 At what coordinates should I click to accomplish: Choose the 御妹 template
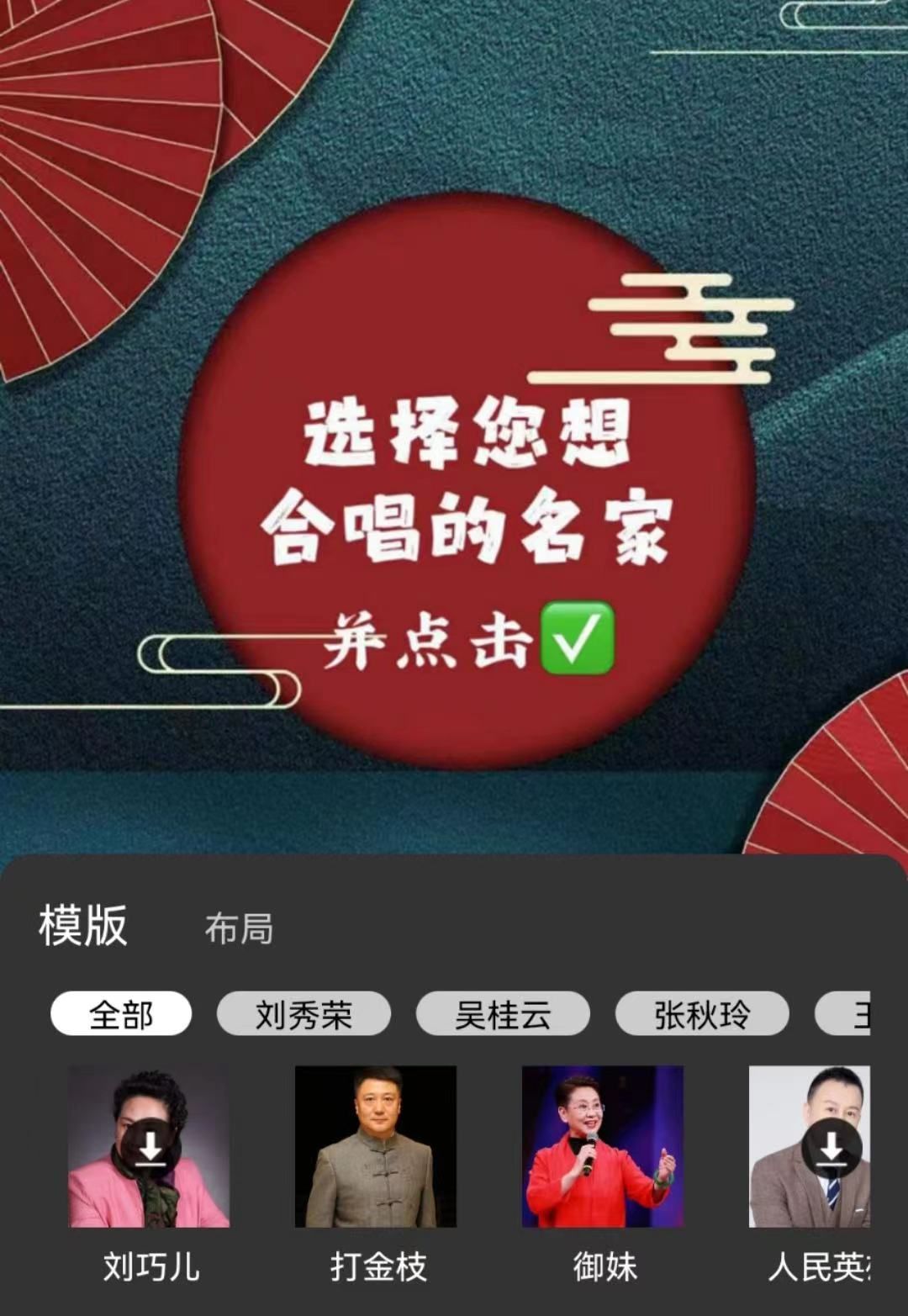[x=603, y=1148]
